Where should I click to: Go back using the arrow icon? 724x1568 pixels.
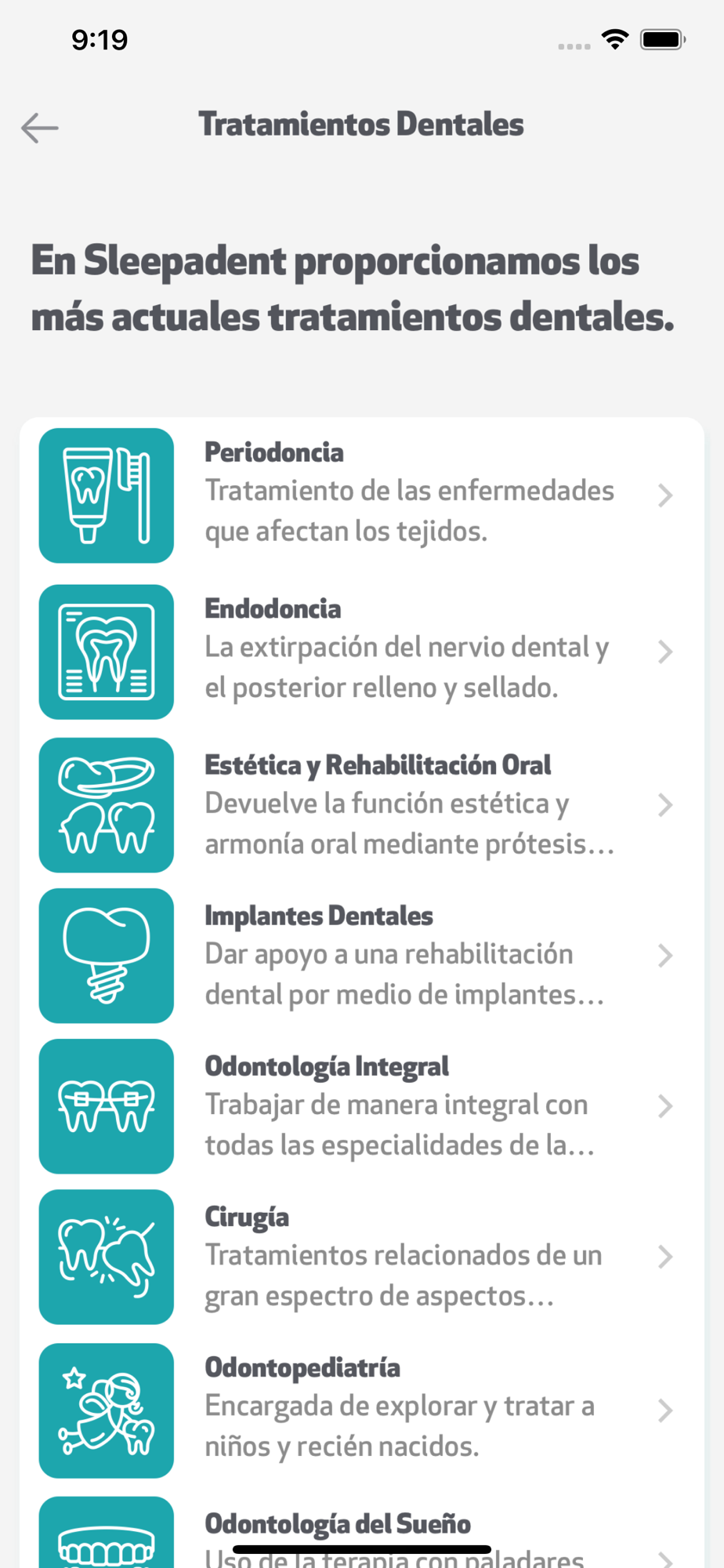(x=40, y=128)
